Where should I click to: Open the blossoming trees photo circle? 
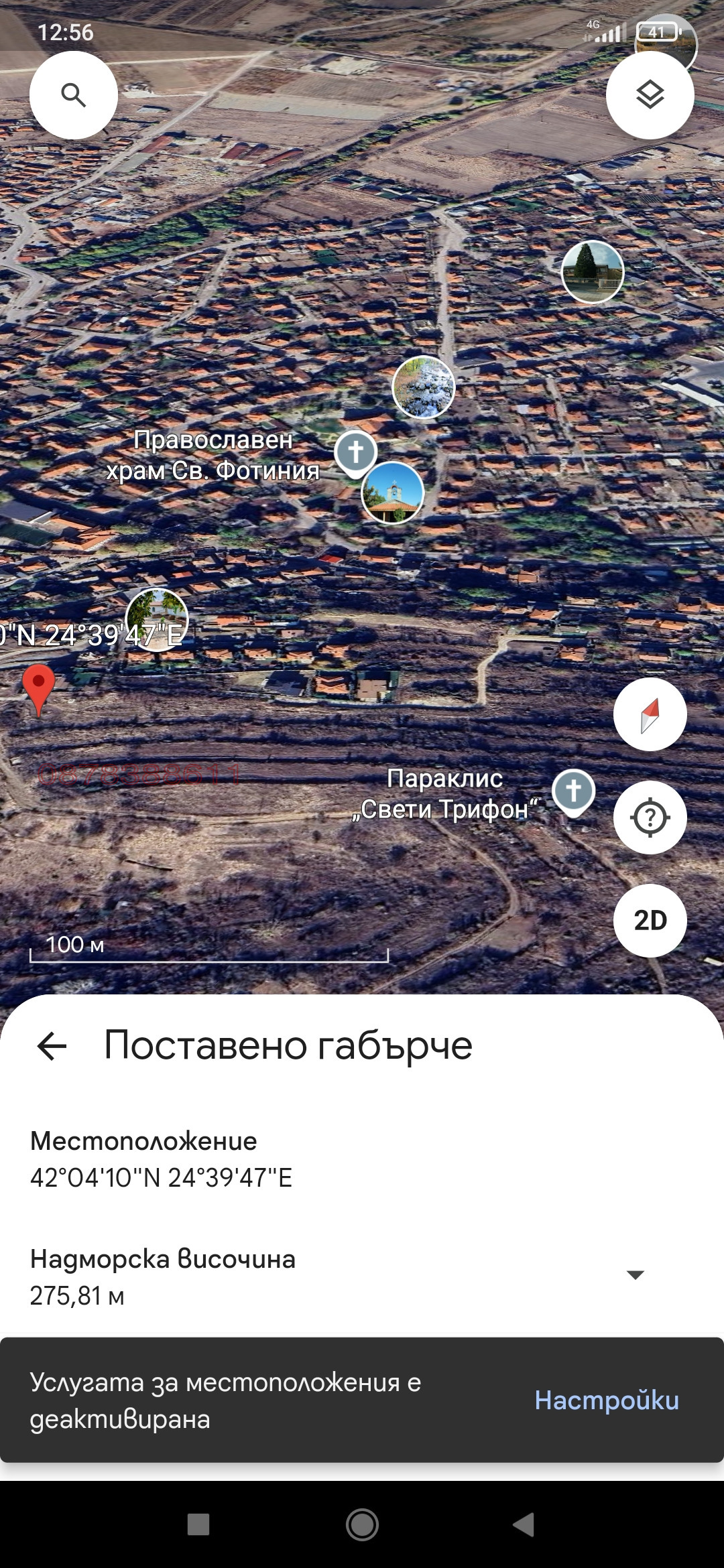click(x=424, y=386)
